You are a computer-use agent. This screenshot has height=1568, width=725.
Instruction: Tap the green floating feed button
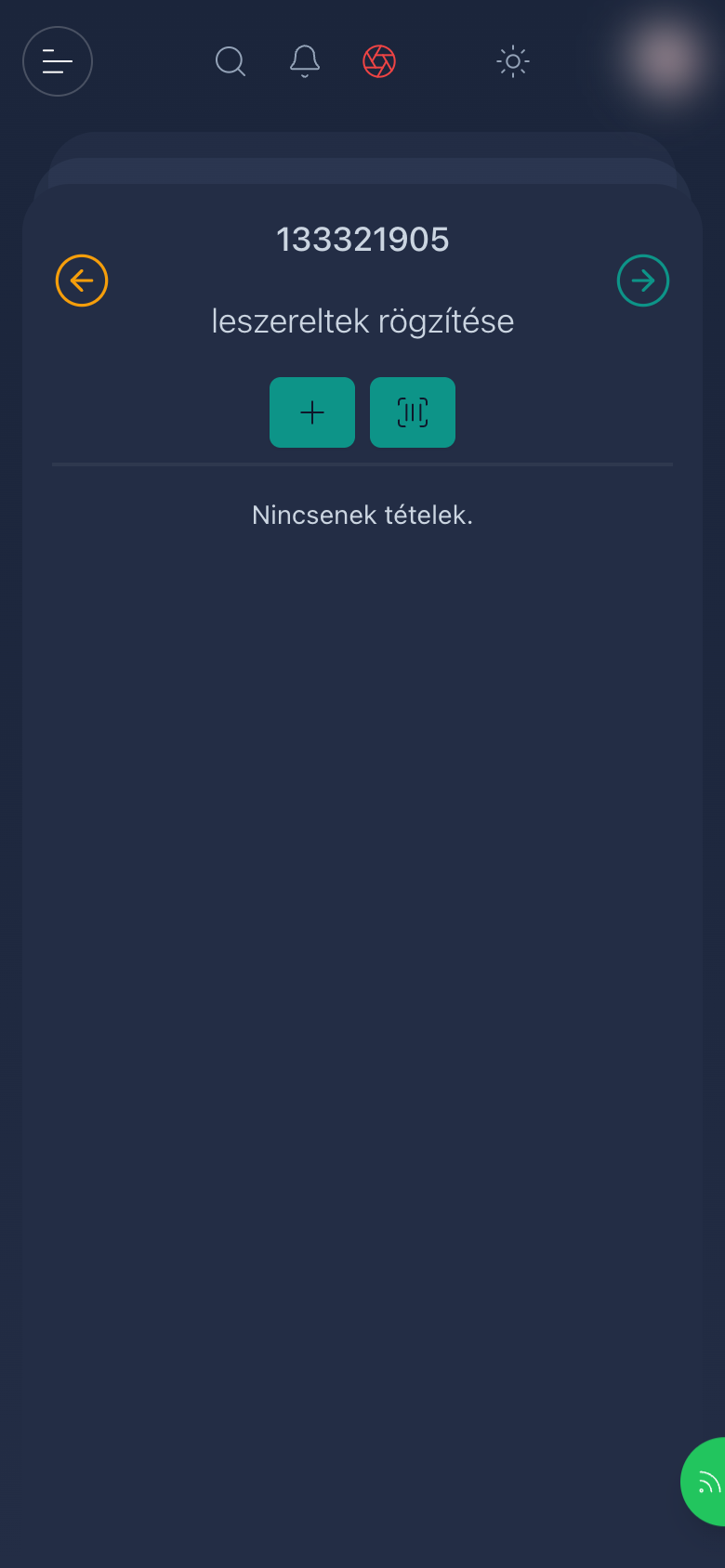pos(705,1482)
